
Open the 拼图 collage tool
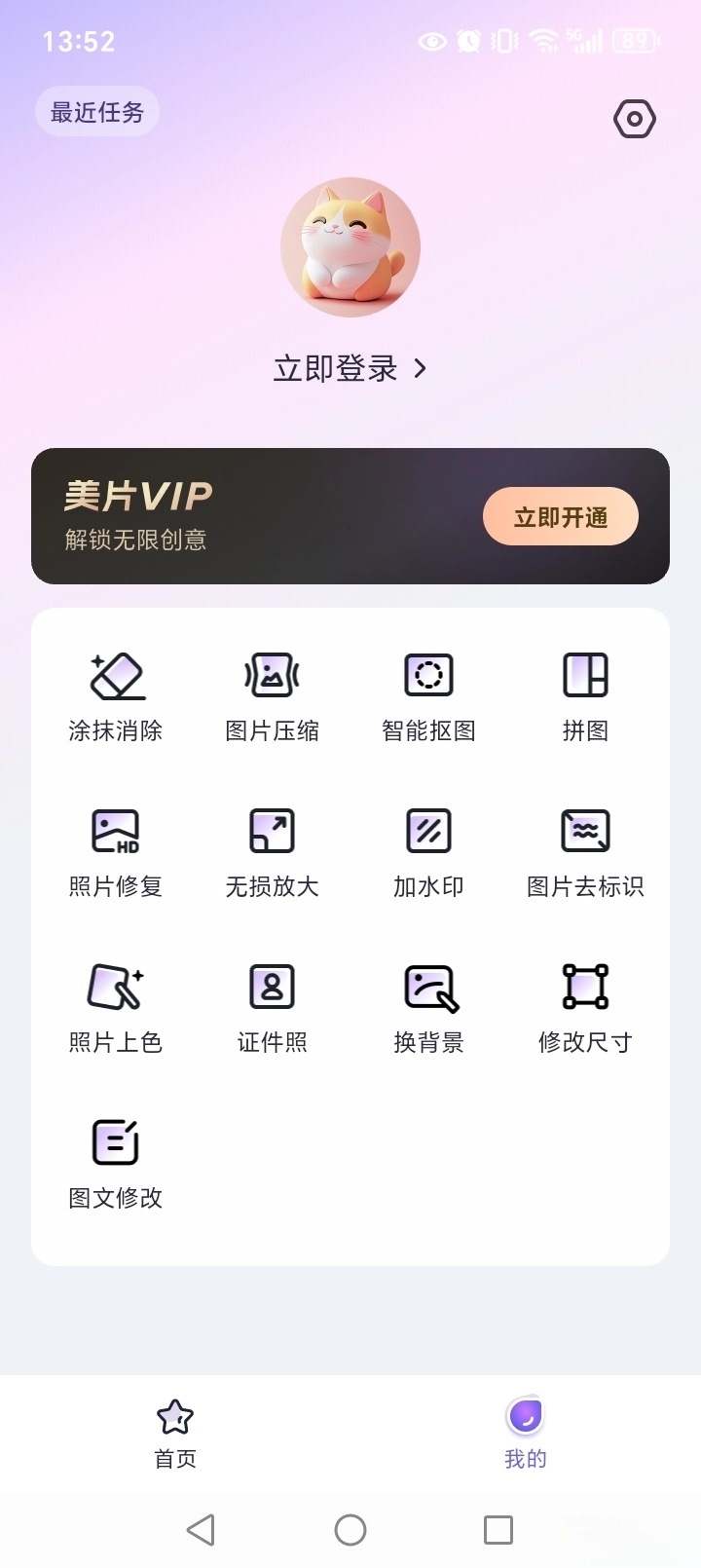pos(585,695)
